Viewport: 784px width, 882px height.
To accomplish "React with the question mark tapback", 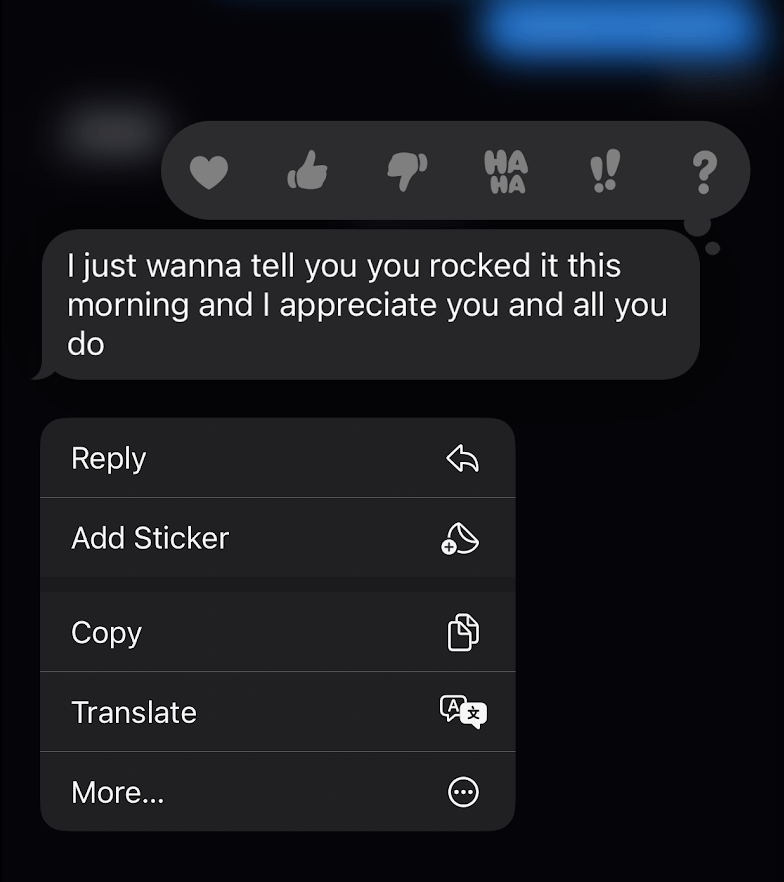I will (x=703, y=172).
